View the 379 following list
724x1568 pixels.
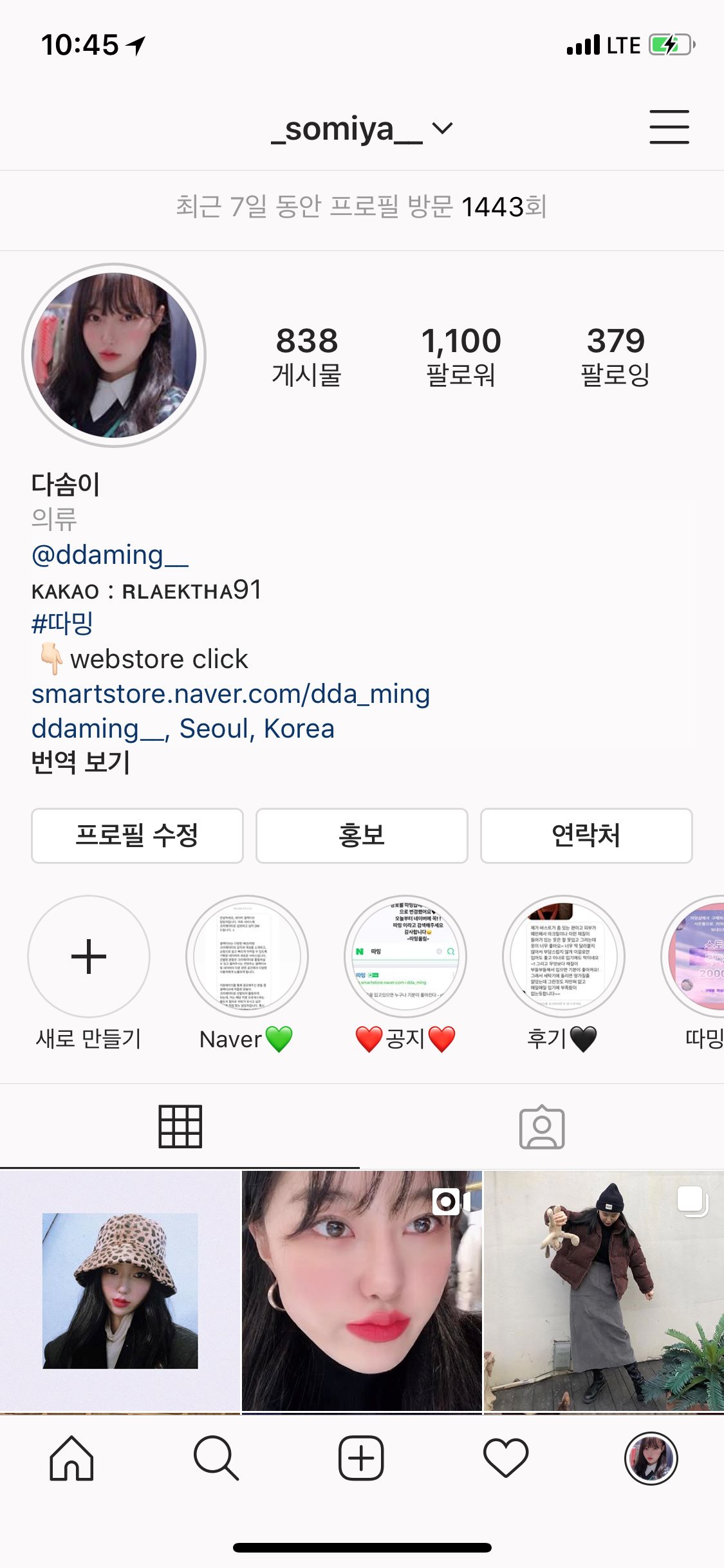[x=615, y=356]
